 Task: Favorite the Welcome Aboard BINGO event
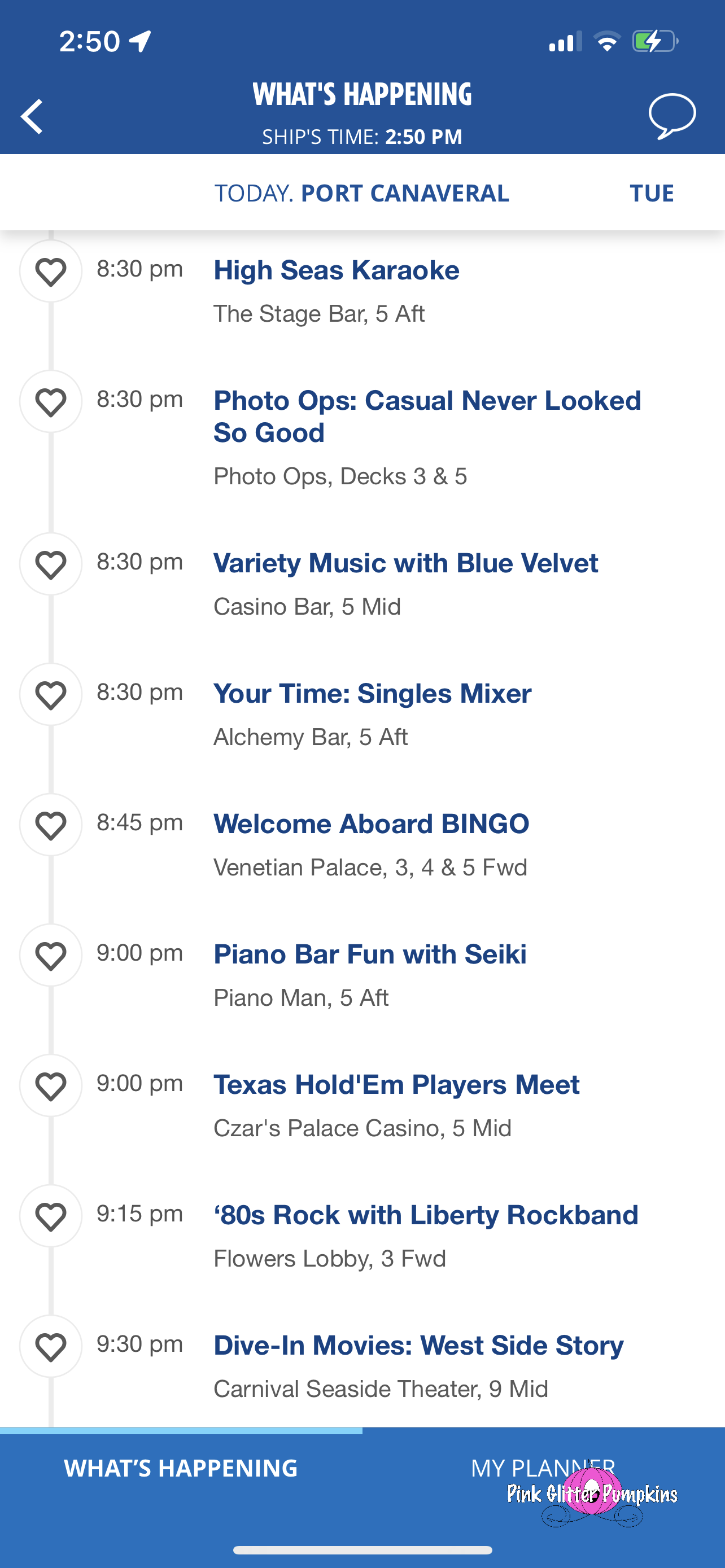50,825
